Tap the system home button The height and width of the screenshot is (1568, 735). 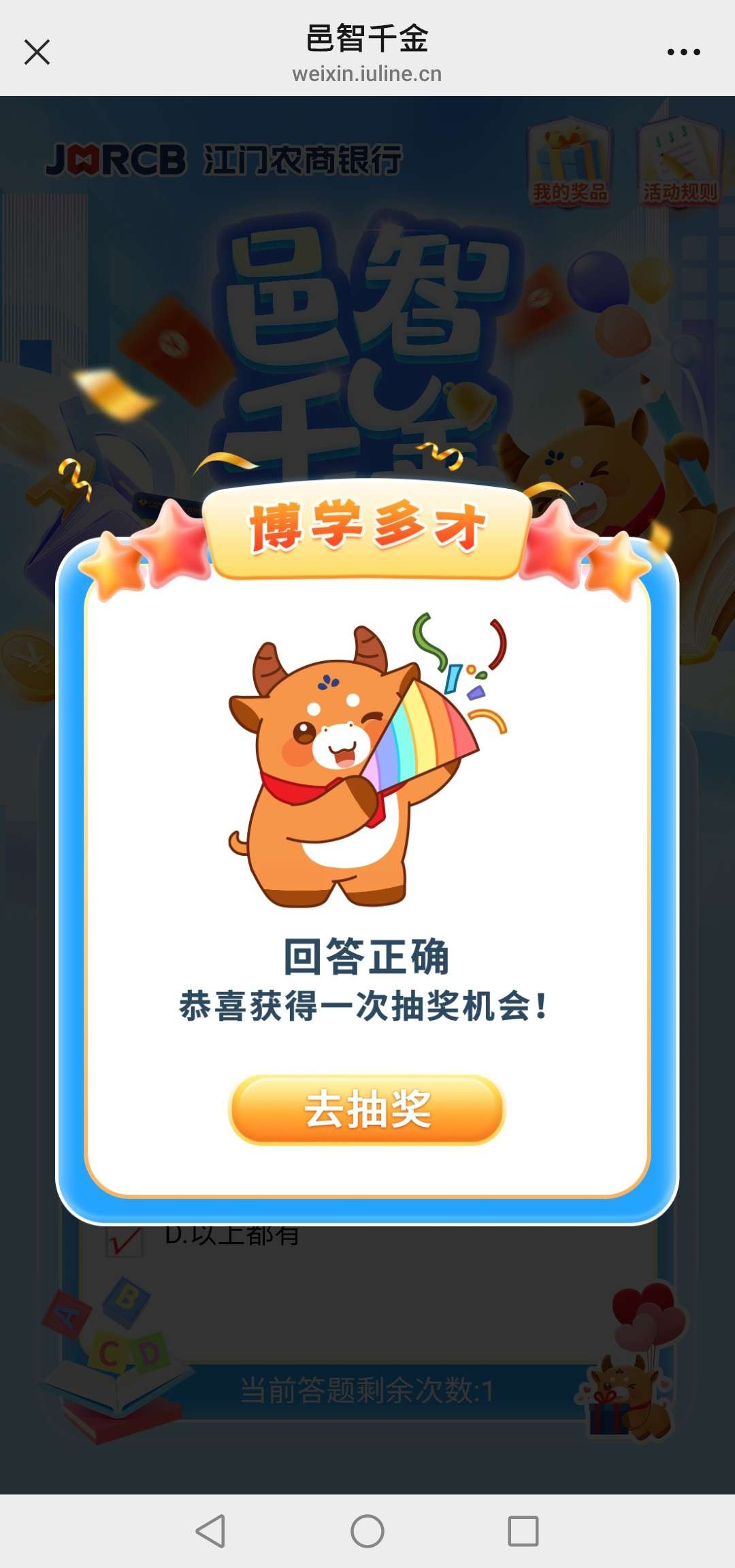point(367,1531)
